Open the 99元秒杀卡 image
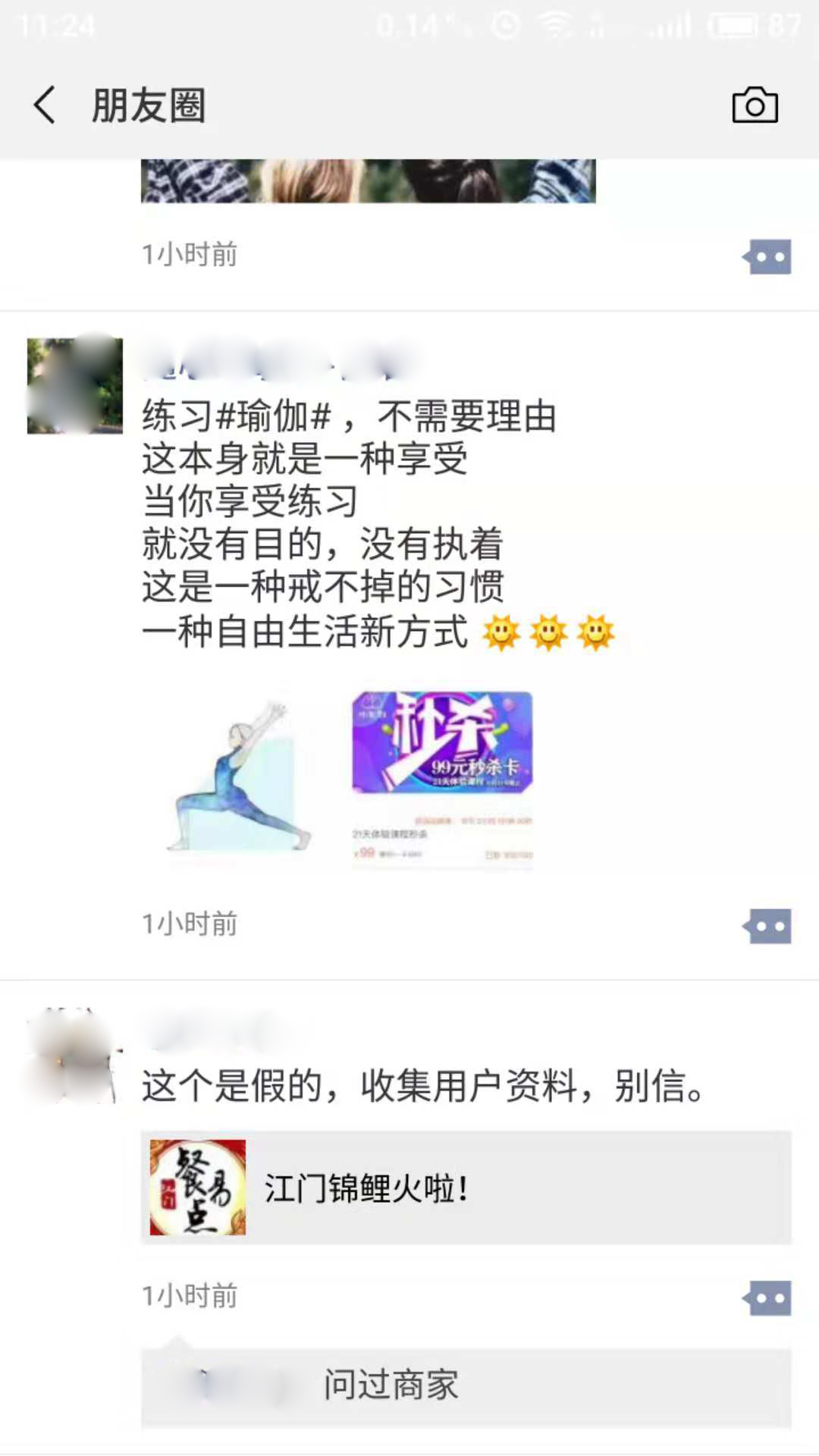This screenshot has width=819, height=1456. click(x=442, y=780)
